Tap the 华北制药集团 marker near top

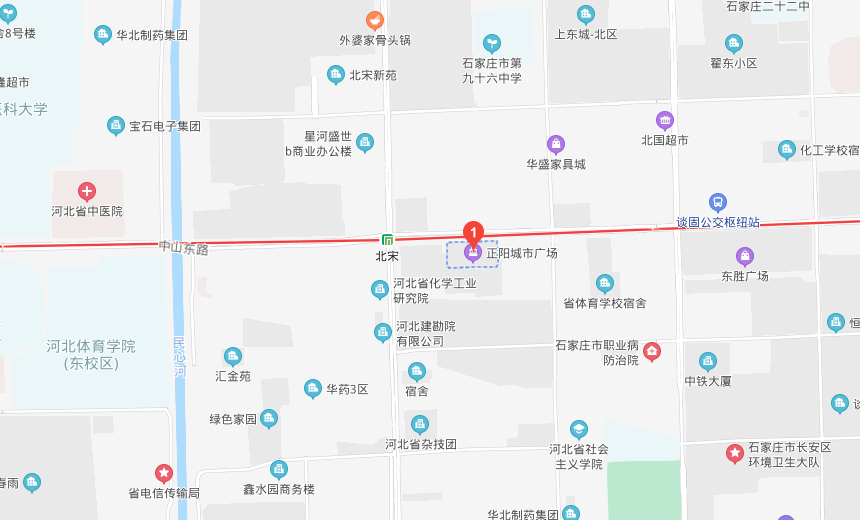(x=103, y=35)
